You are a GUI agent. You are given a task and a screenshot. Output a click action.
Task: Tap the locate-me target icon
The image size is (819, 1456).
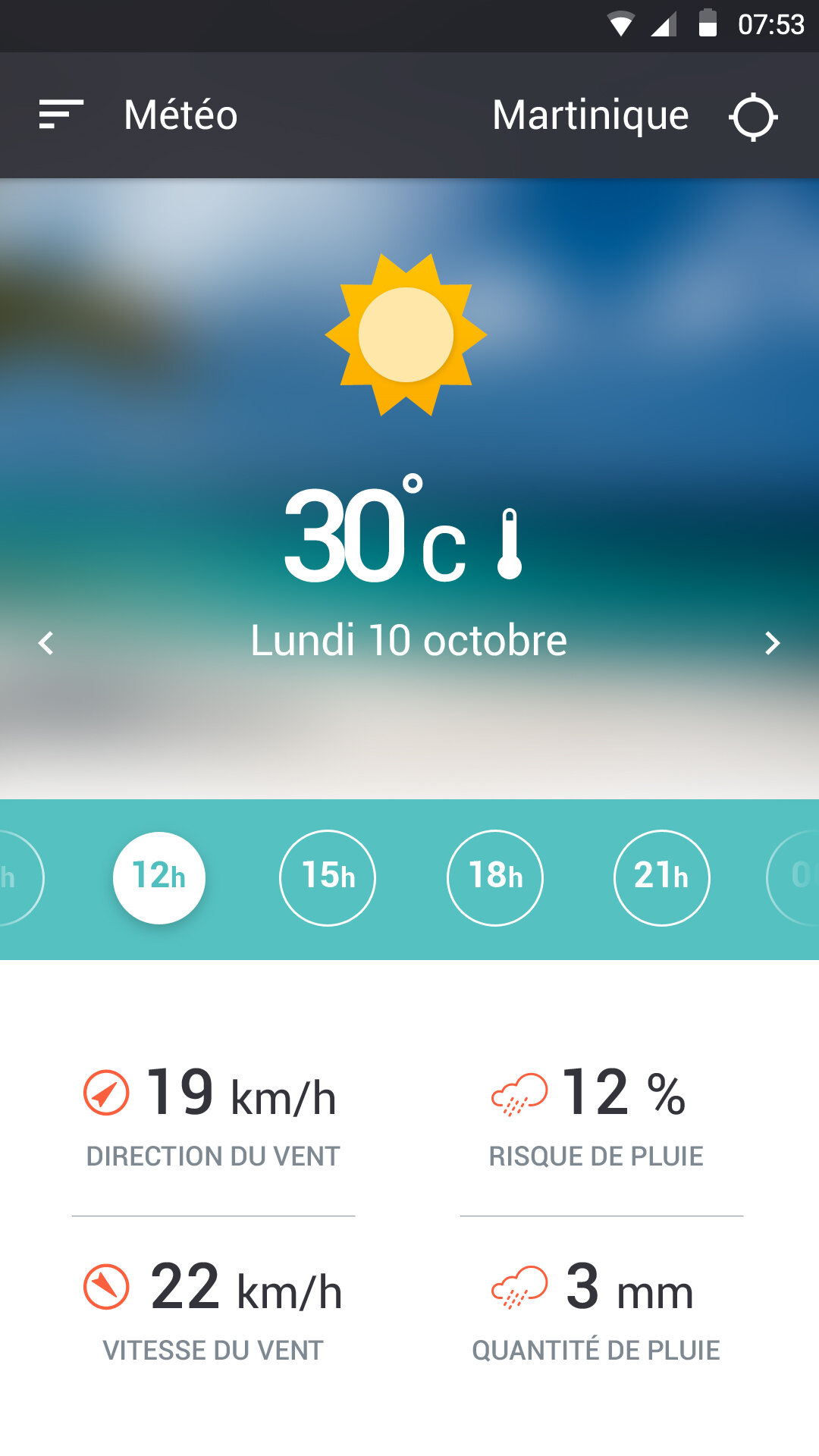coord(753,117)
